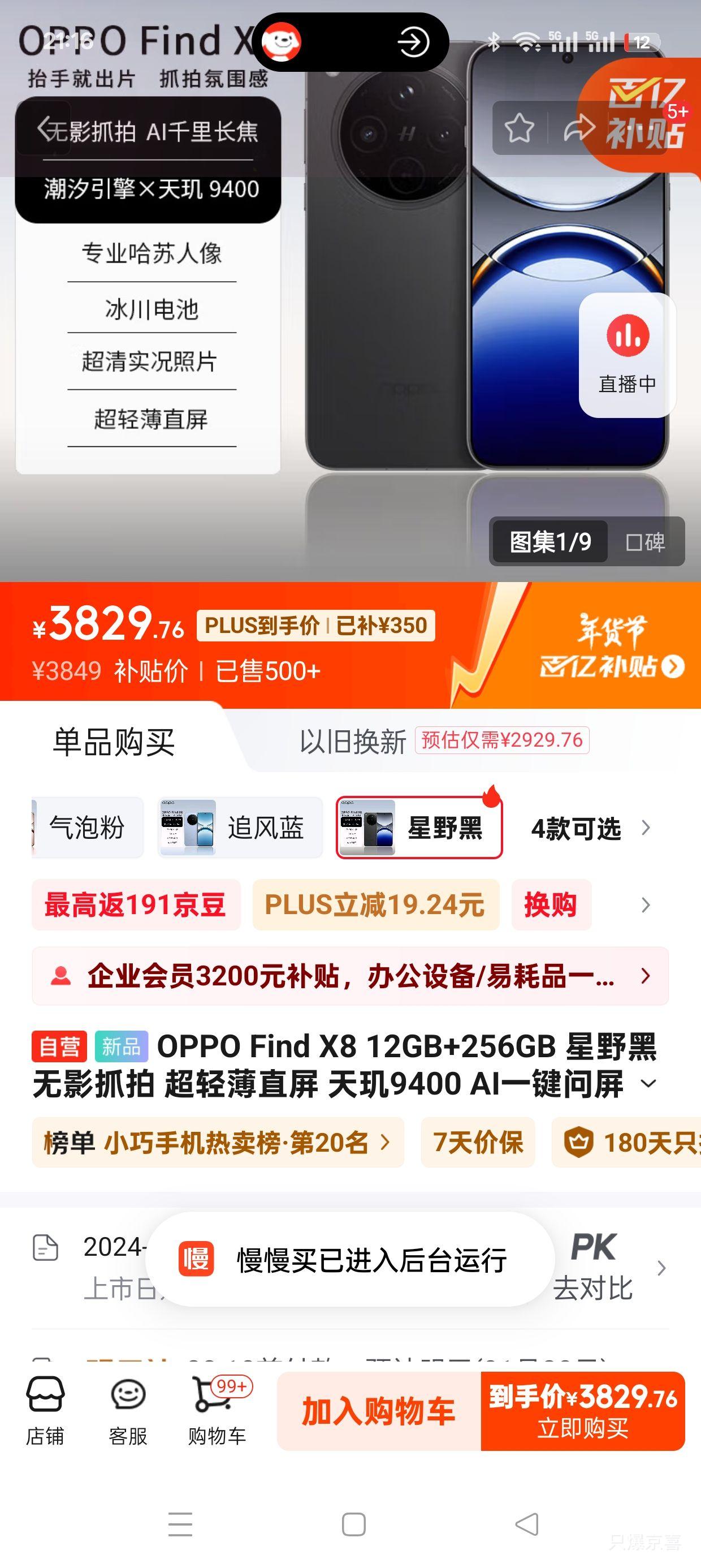Switch to the 口碑 reviews tab
Image resolution: width=701 pixels, height=1568 pixels.
[645, 542]
